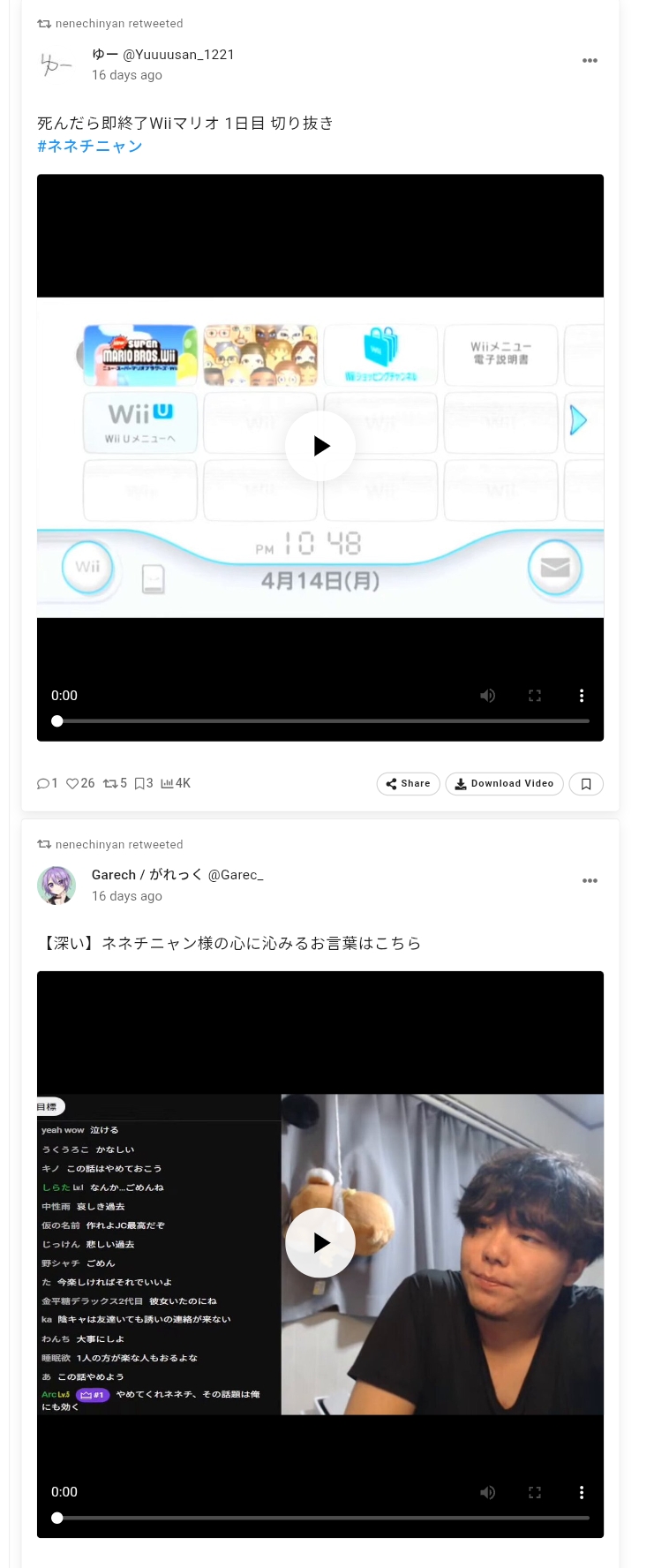Open the #ネネチニャン hashtag link
Viewport: 654px width, 1568px height.
(89, 147)
